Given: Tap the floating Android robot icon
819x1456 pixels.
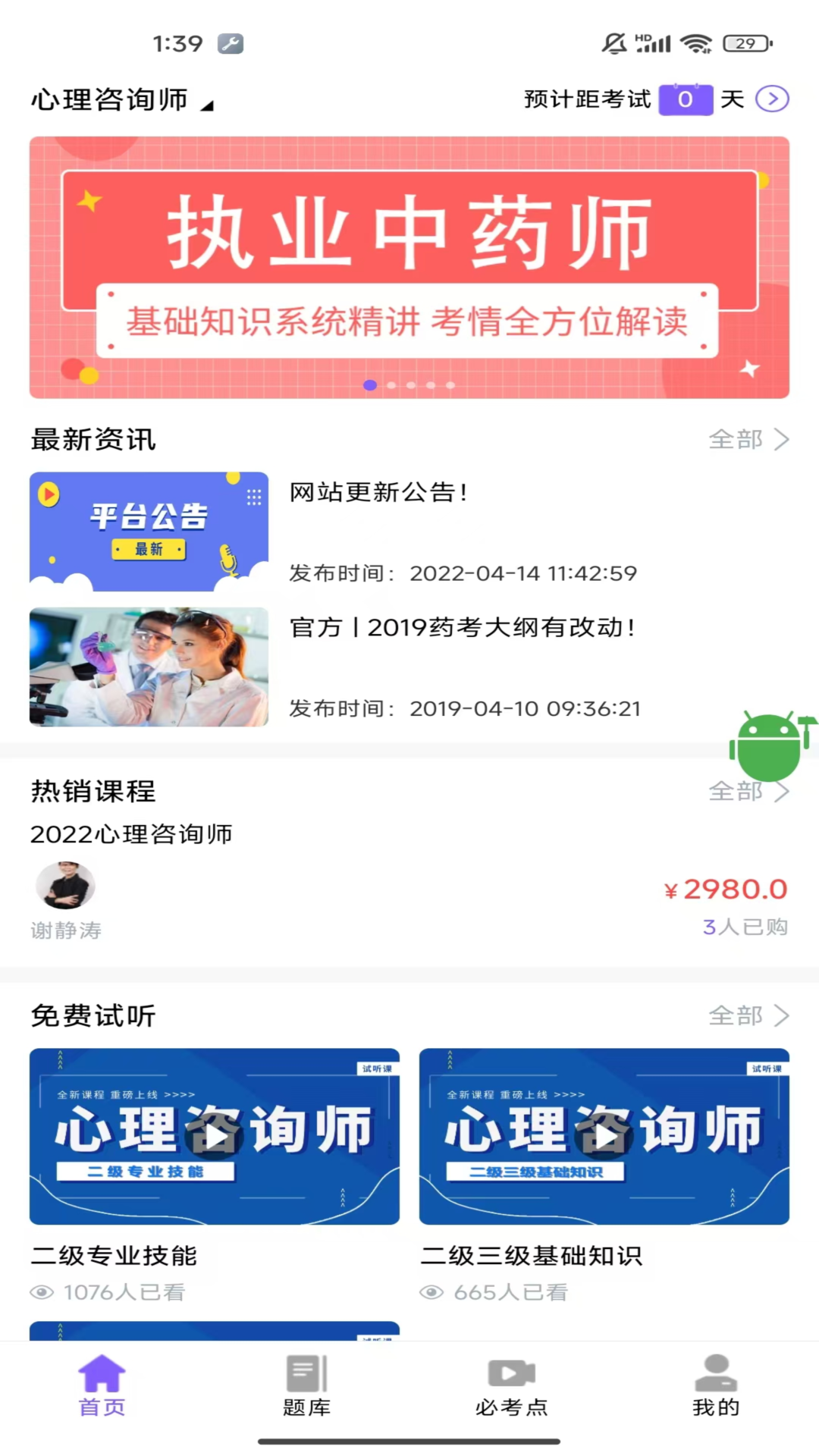Looking at the screenshot, I should (769, 747).
